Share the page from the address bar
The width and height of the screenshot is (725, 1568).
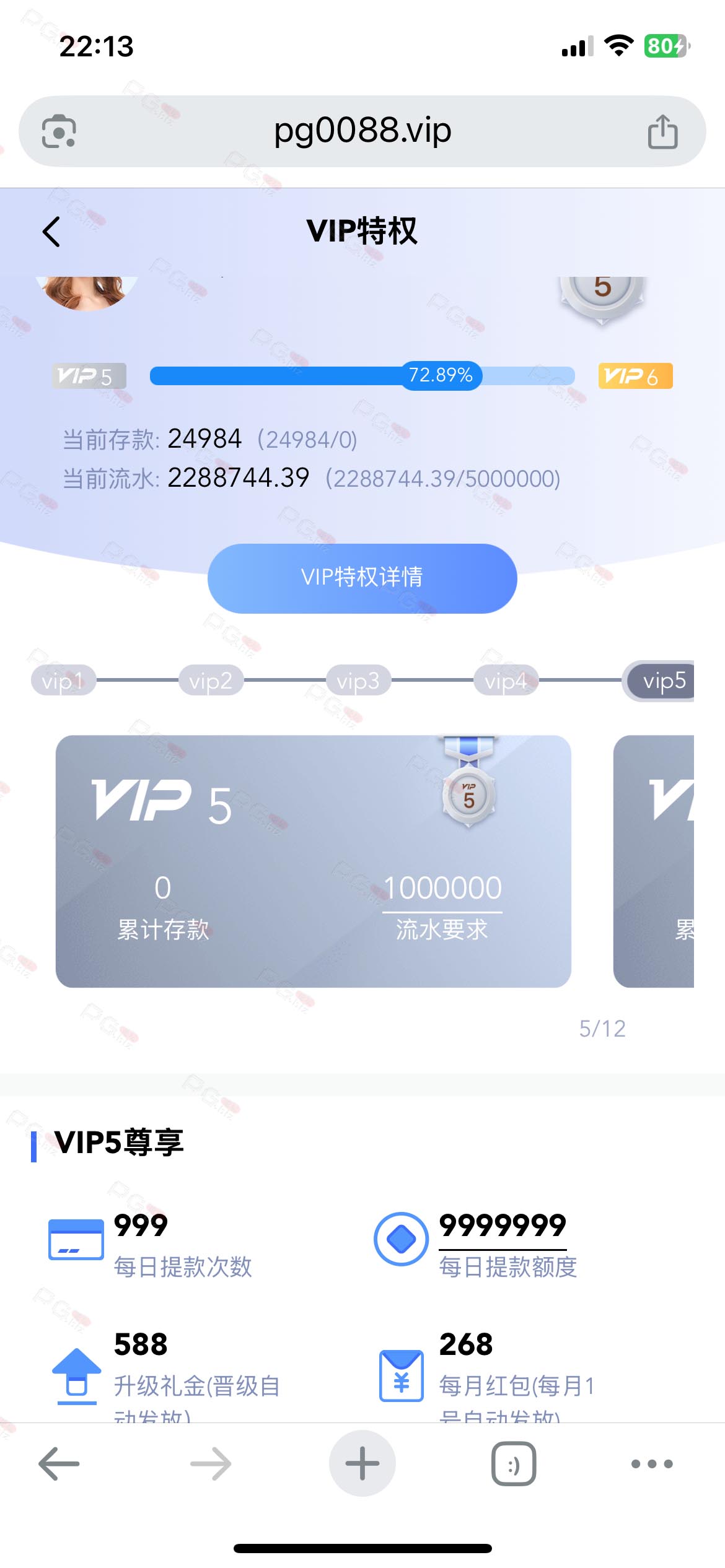(662, 131)
